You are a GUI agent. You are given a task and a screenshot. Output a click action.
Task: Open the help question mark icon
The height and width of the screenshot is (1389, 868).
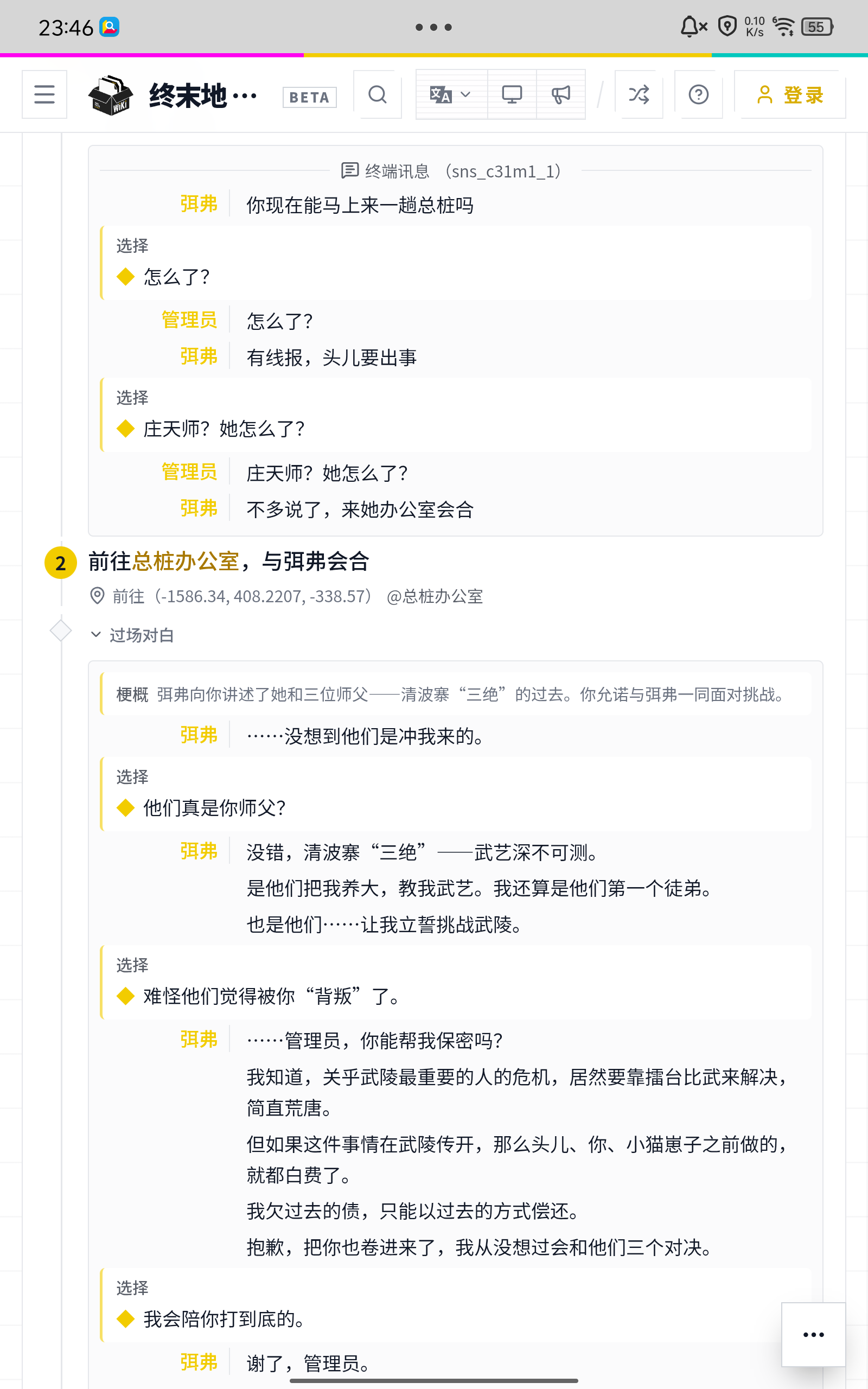pyautogui.click(x=699, y=95)
